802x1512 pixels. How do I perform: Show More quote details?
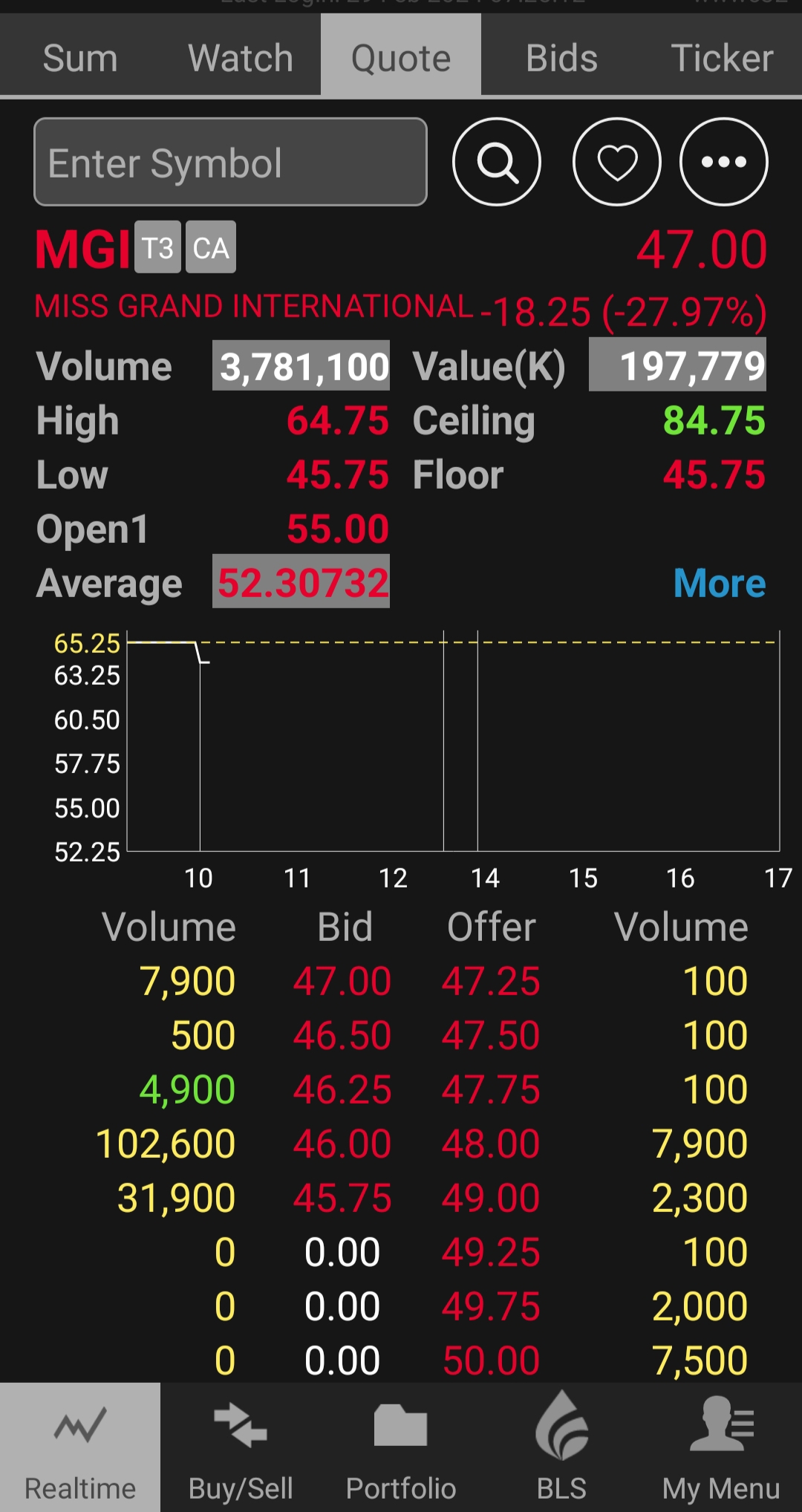pyautogui.click(x=720, y=584)
